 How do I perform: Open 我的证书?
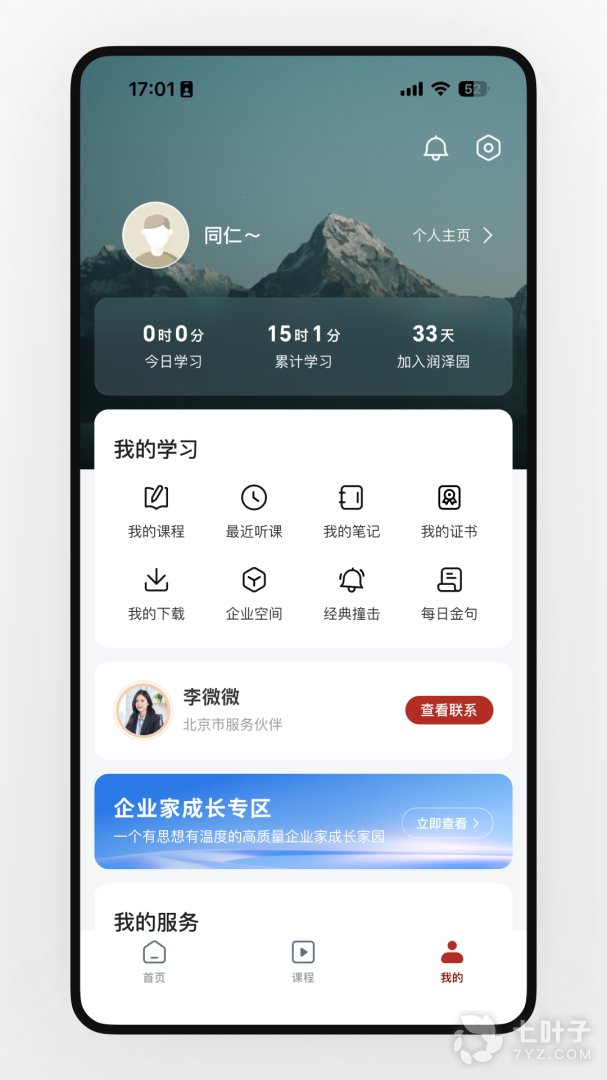pyautogui.click(x=449, y=511)
